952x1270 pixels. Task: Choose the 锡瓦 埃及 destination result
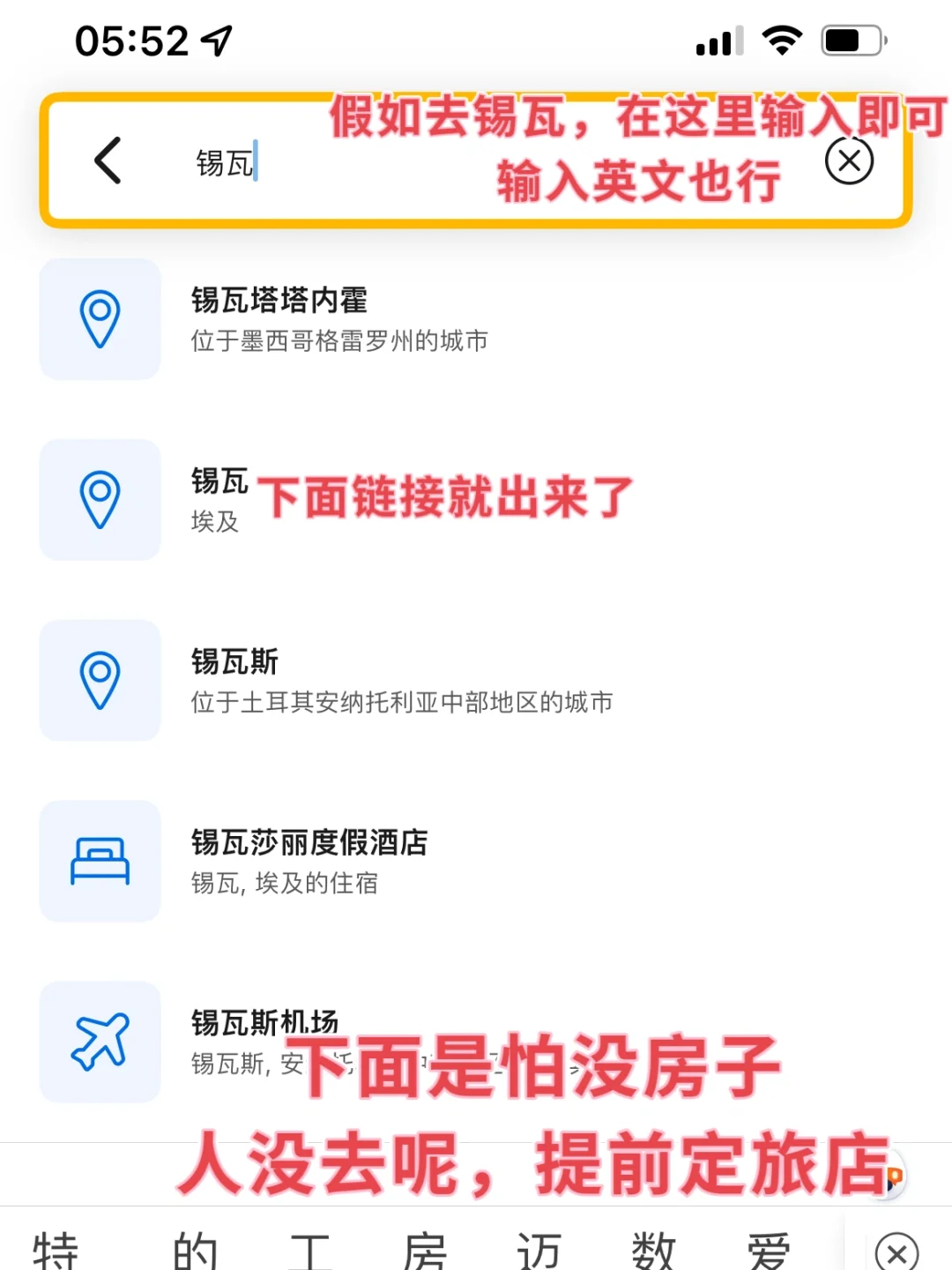[476, 500]
